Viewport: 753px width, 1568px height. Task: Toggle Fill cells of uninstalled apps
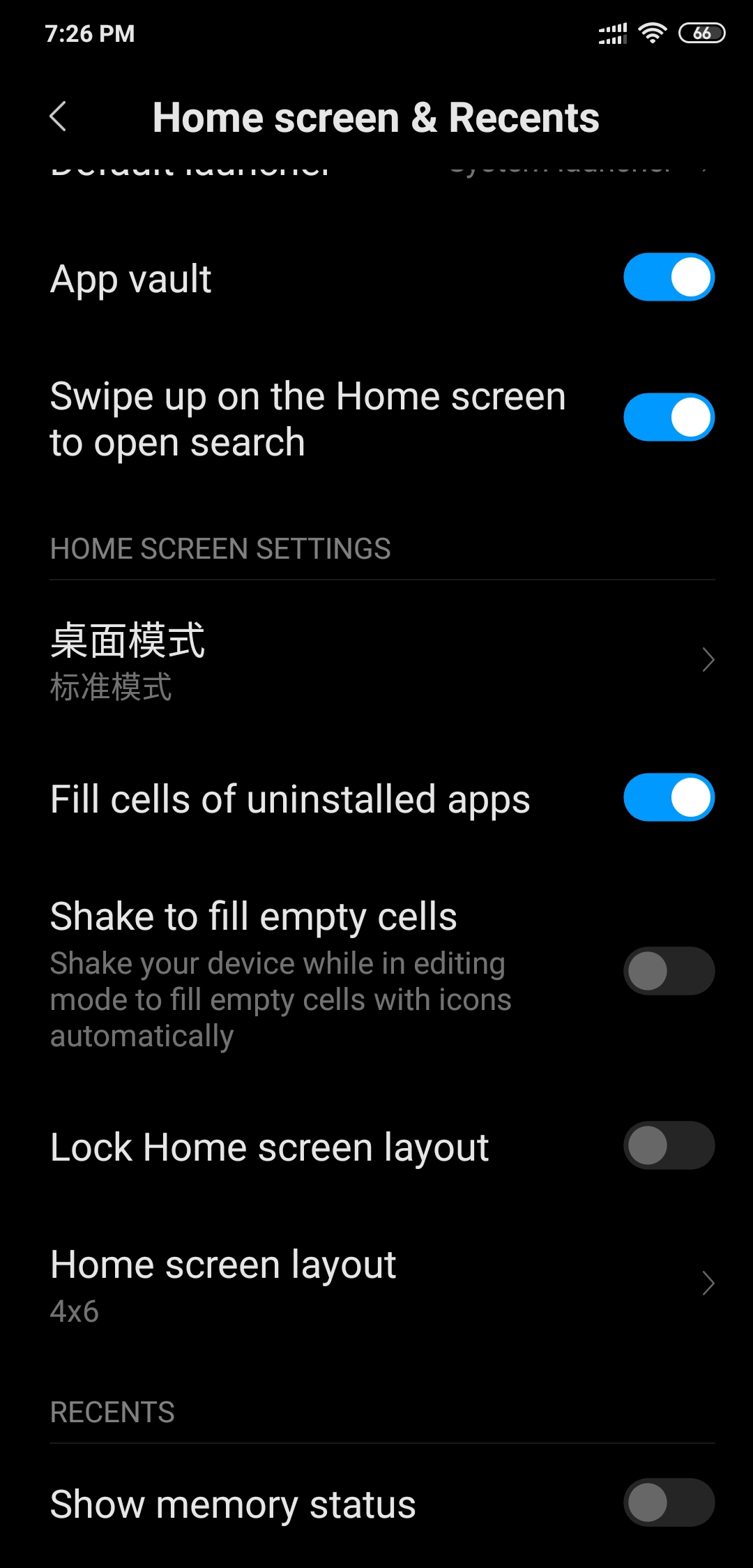tap(669, 797)
